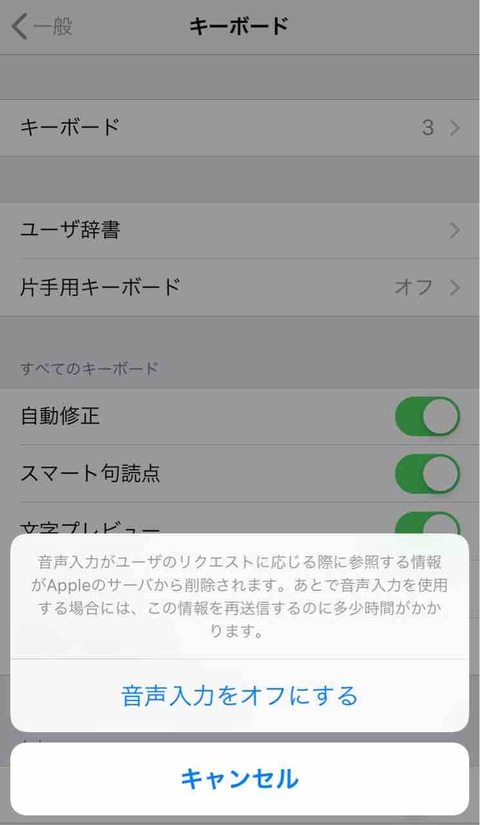Open 片手用キーボード setting
Viewport: 480px width, 825px height.
click(x=240, y=287)
